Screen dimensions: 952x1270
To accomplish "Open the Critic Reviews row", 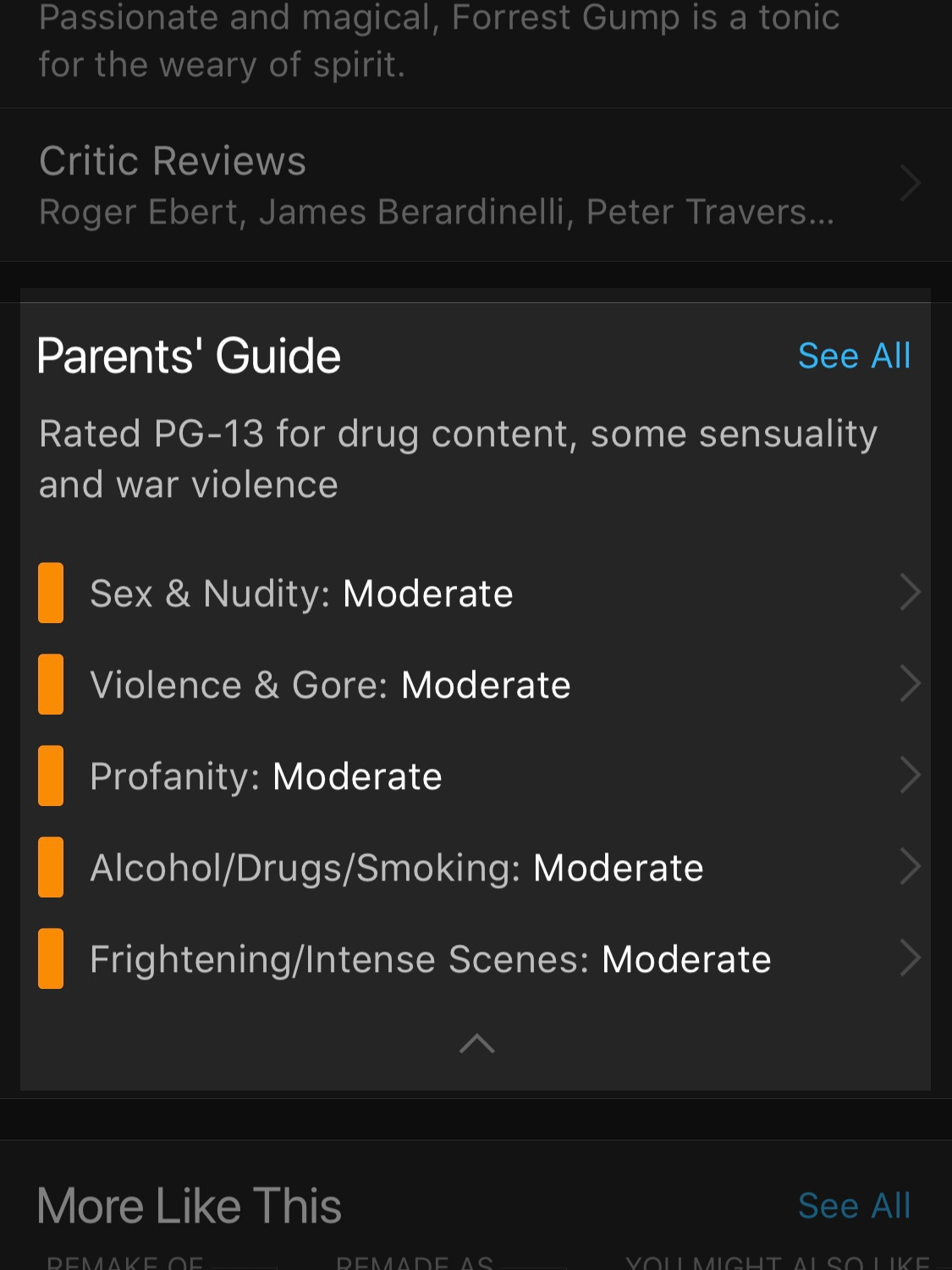I will (x=474, y=185).
